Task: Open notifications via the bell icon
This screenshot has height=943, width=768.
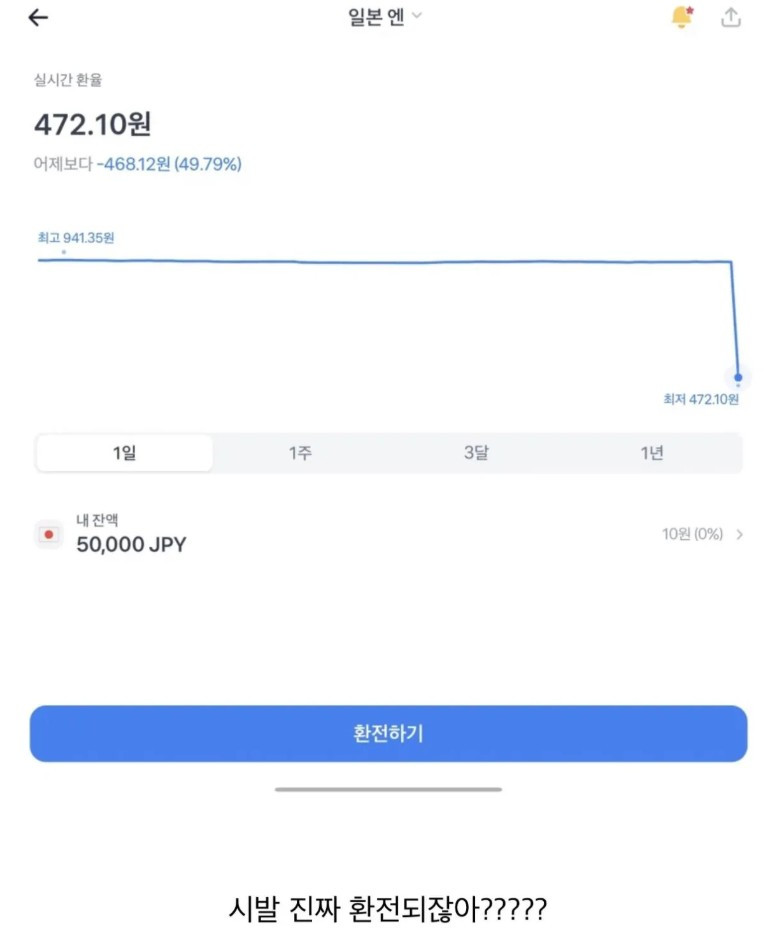Action: click(x=683, y=18)
